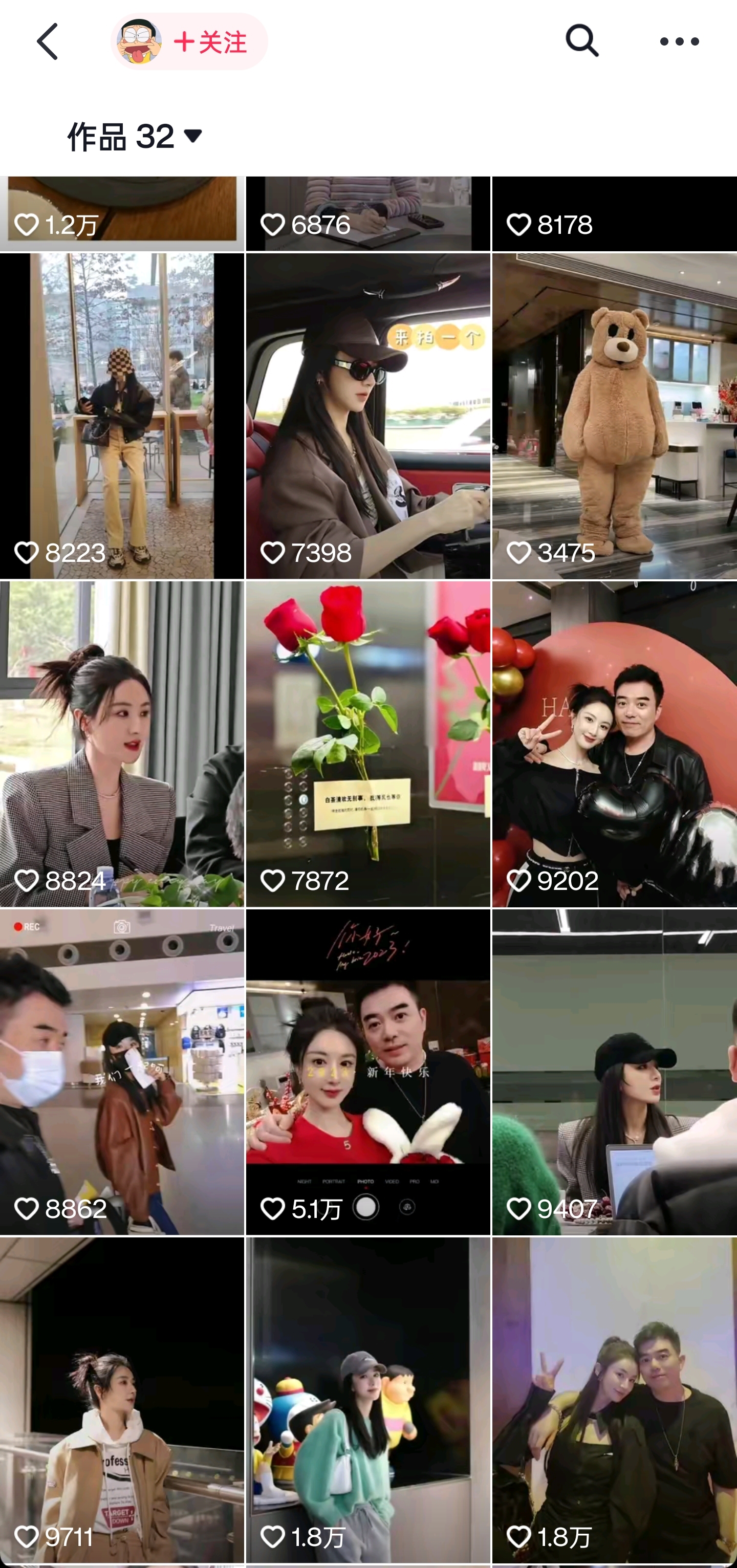Open the video with 8178 likes
This screenshot has width=737, height=1568.
pyautogui.click(x=614, y=213)
